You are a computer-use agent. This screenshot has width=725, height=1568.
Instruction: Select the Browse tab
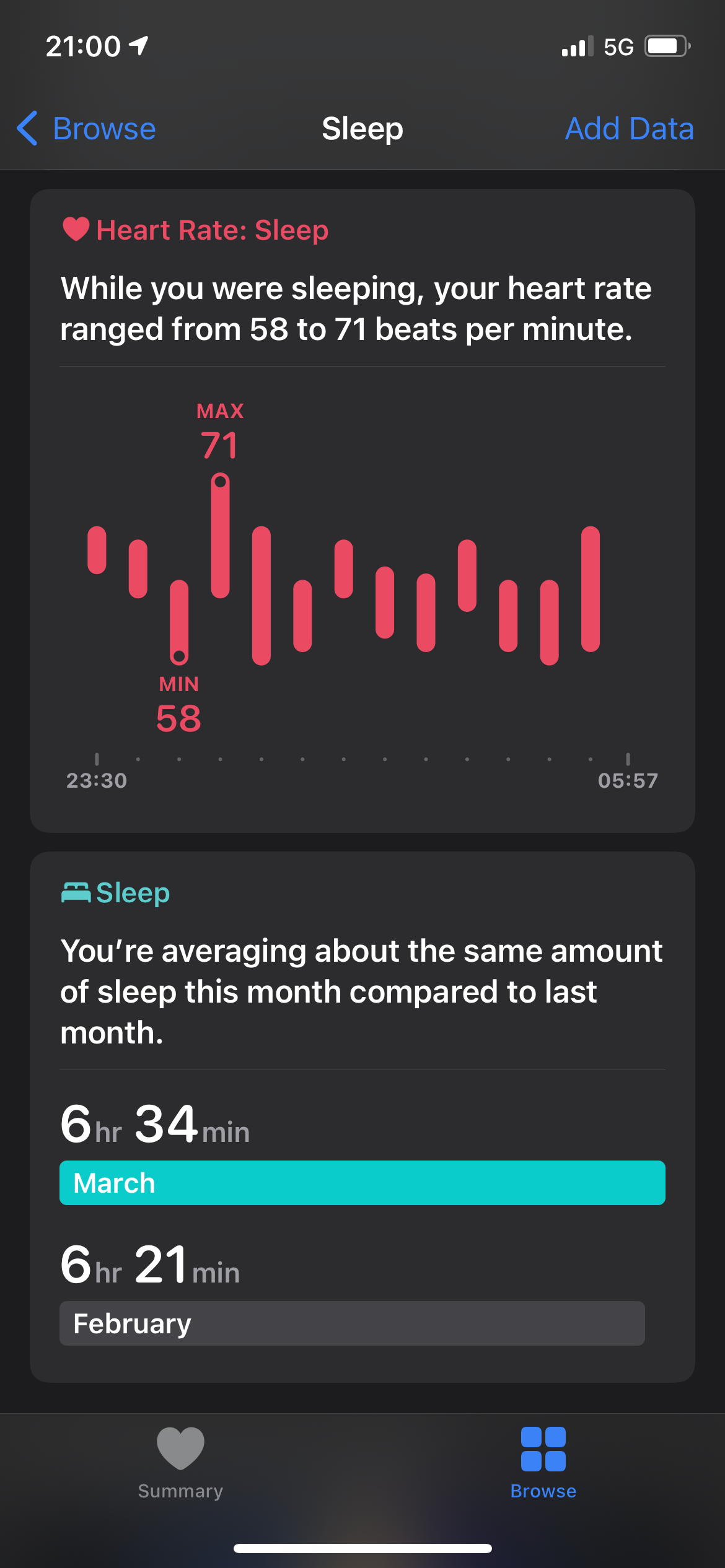pos(543,1463)
